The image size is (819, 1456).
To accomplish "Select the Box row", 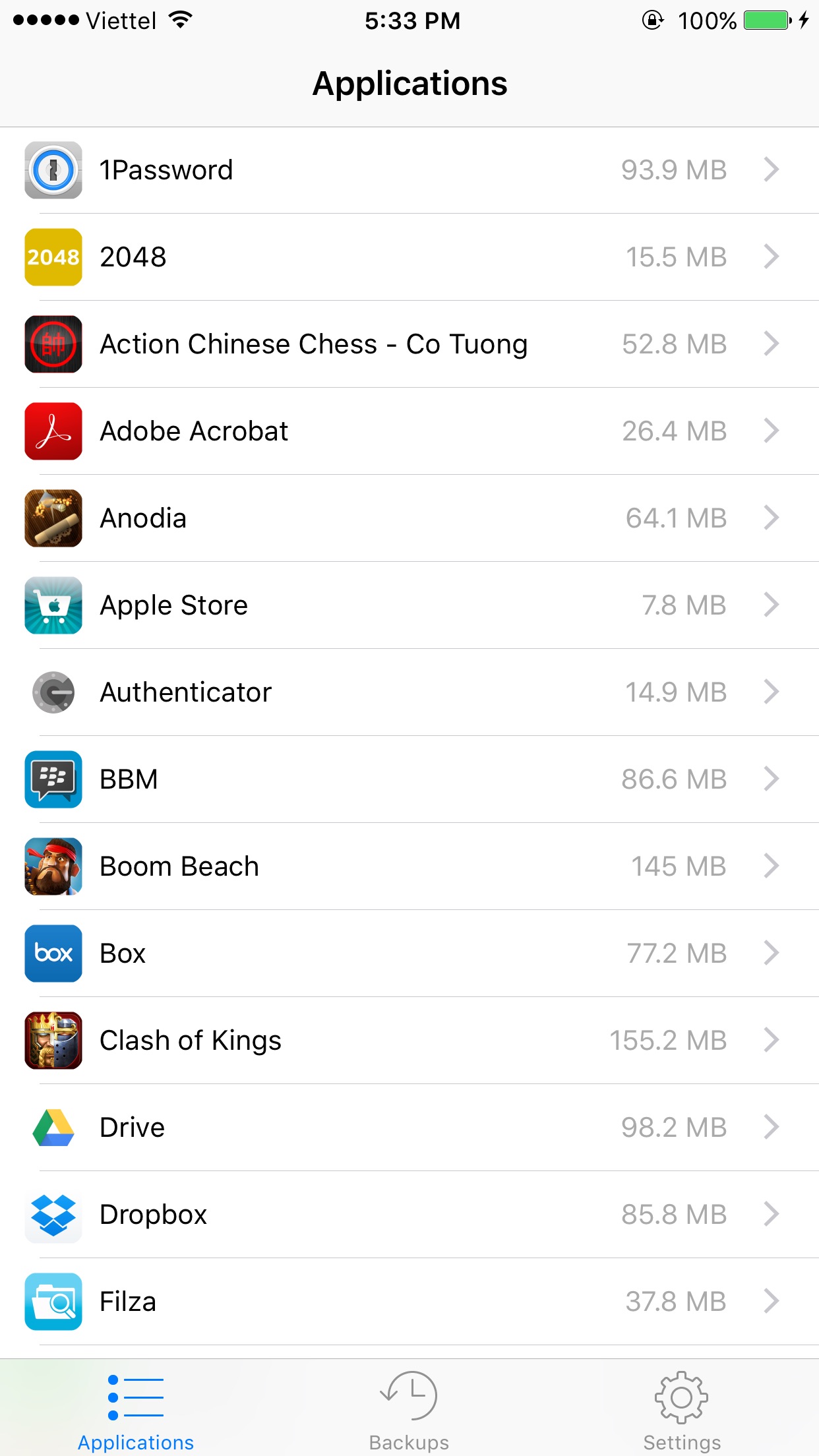I will click(x=409, y=954).
